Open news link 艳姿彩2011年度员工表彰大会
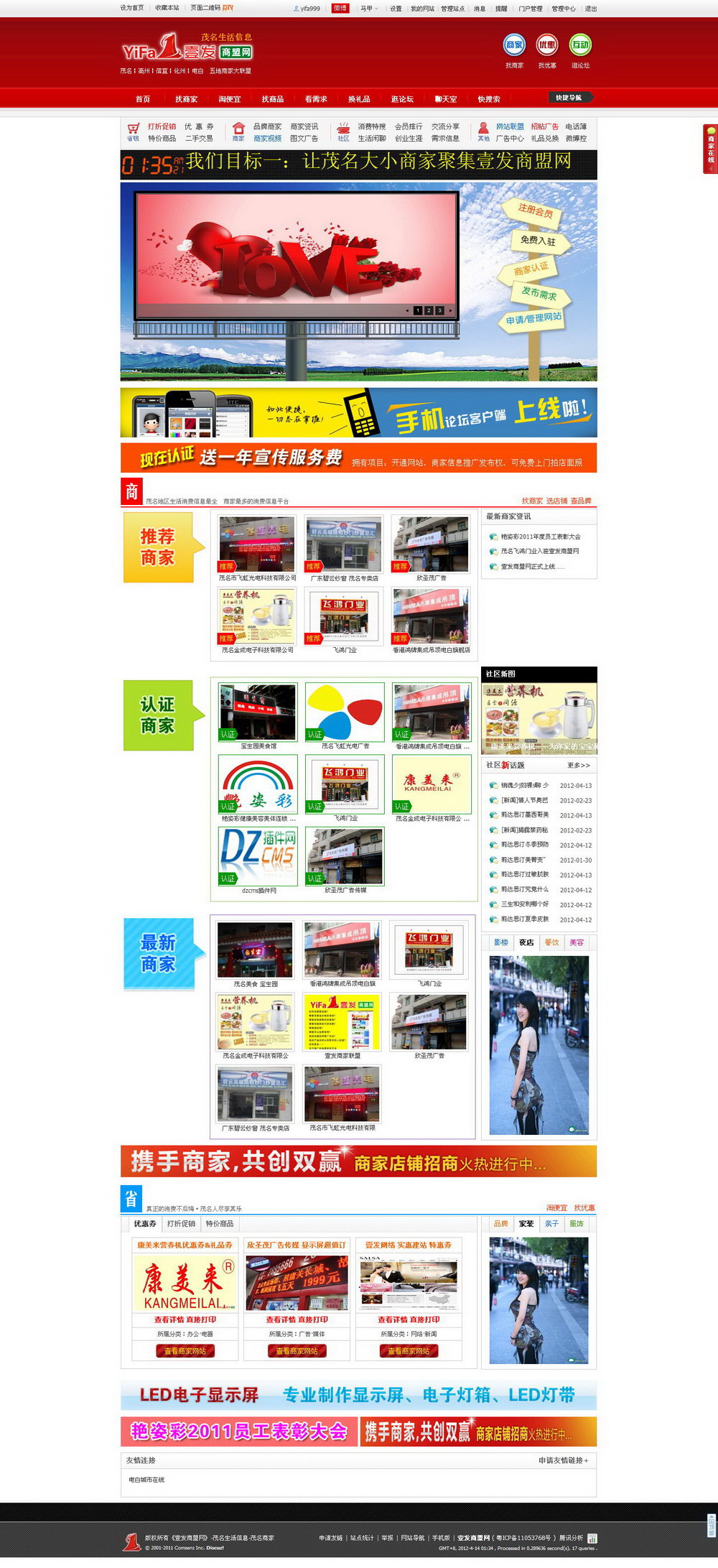The height and width of the screenshot is (1568, 718). (541, 537)
